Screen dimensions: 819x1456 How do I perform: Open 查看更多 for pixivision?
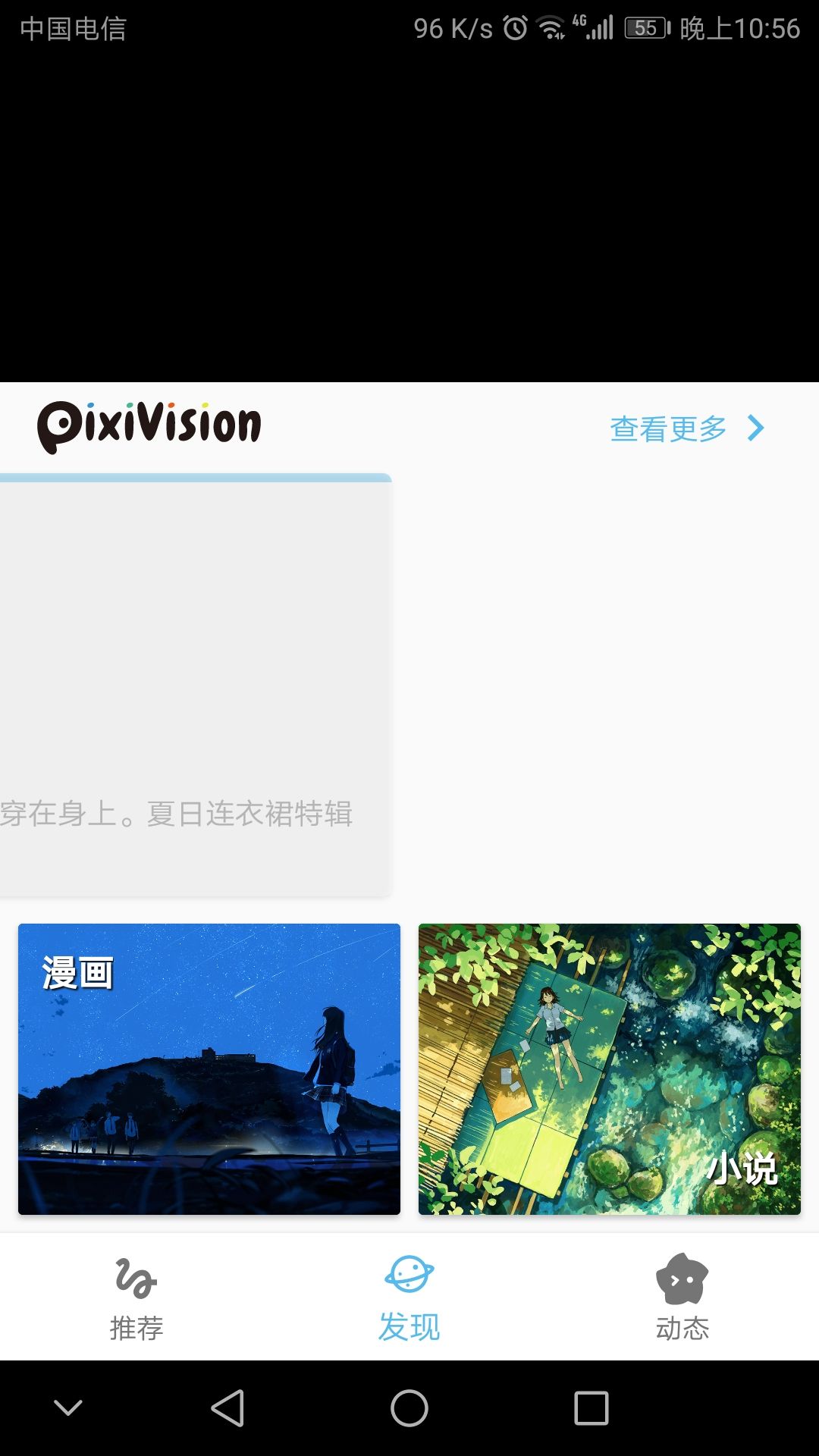click(x=686, y=428)
